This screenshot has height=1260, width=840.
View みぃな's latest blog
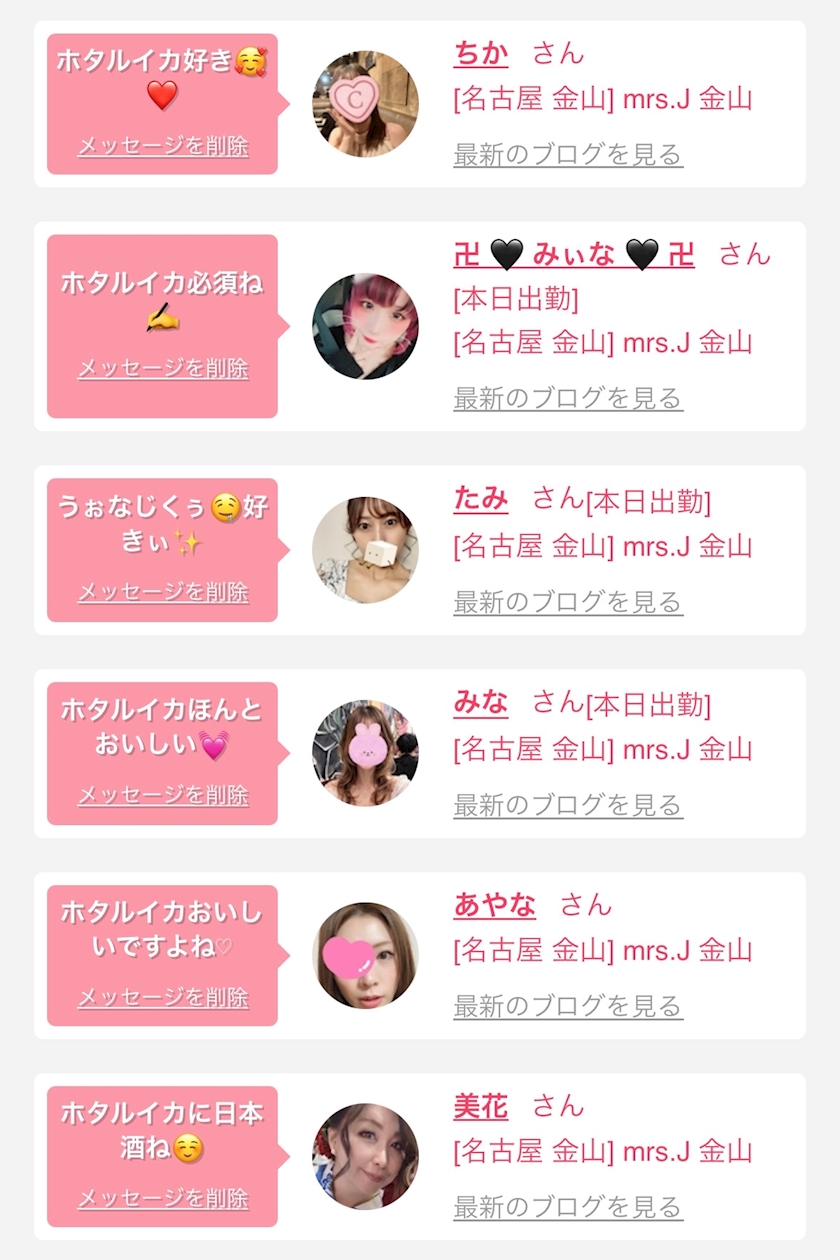(x=567, y=398)
